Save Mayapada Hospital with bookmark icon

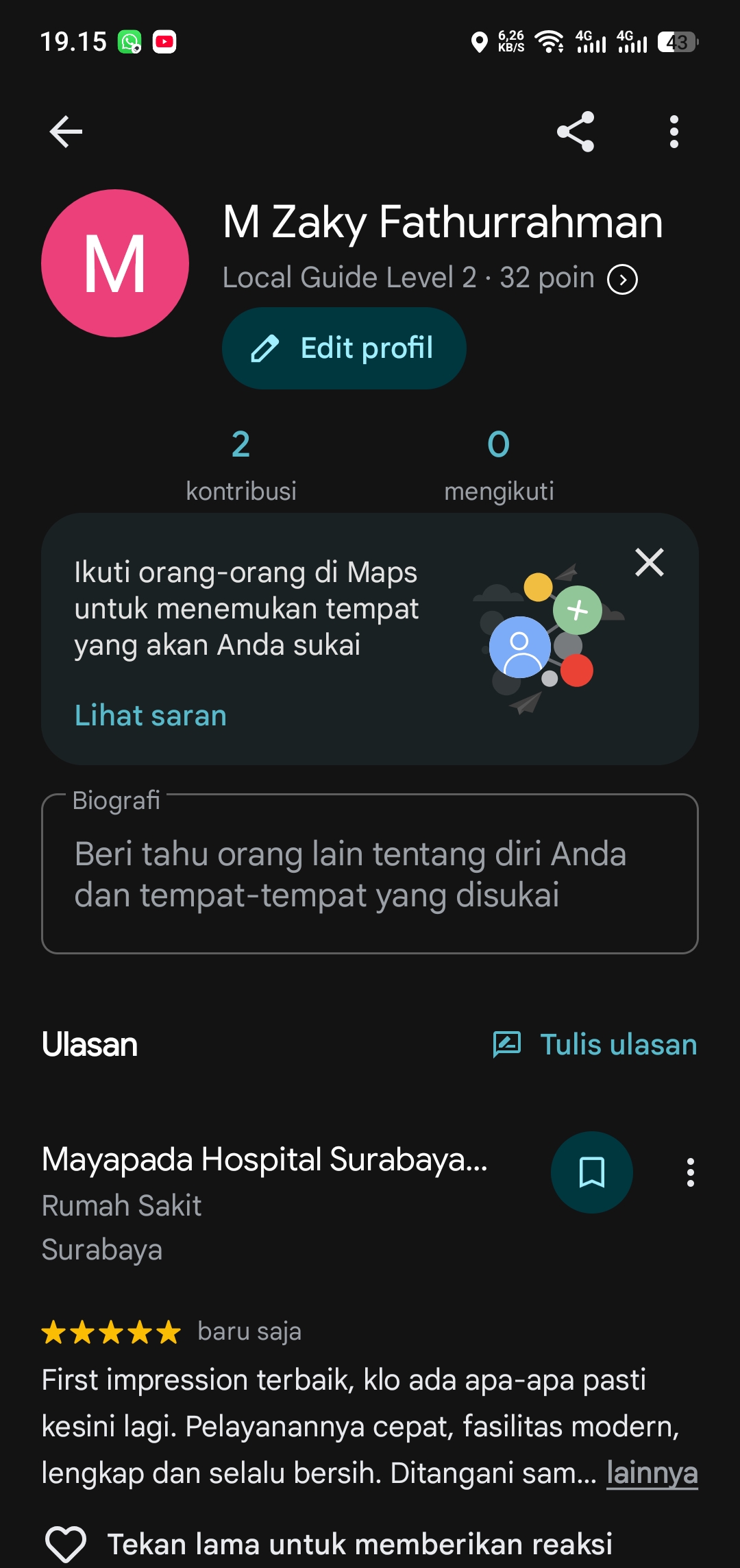pos(592,1172)
